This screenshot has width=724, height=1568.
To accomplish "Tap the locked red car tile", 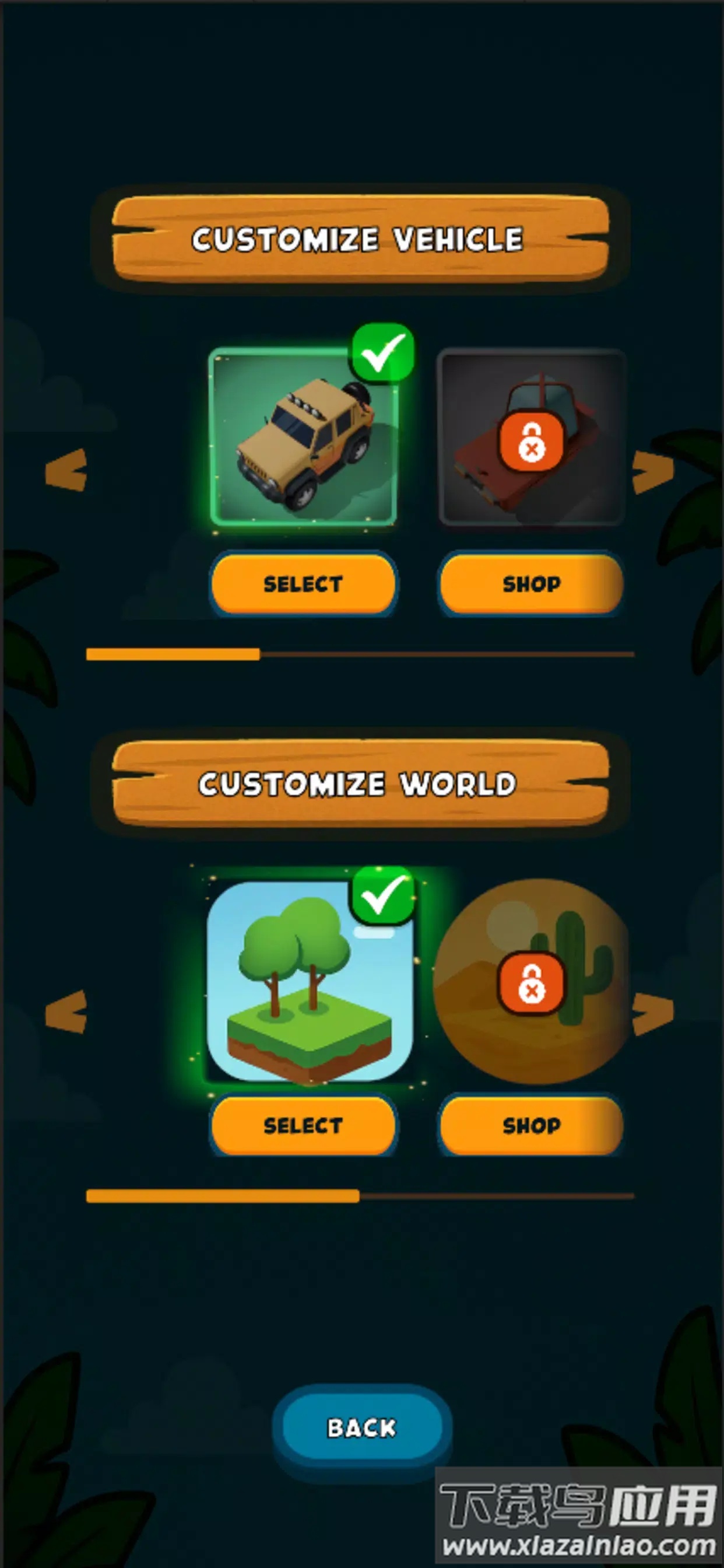I will [531, 438].
